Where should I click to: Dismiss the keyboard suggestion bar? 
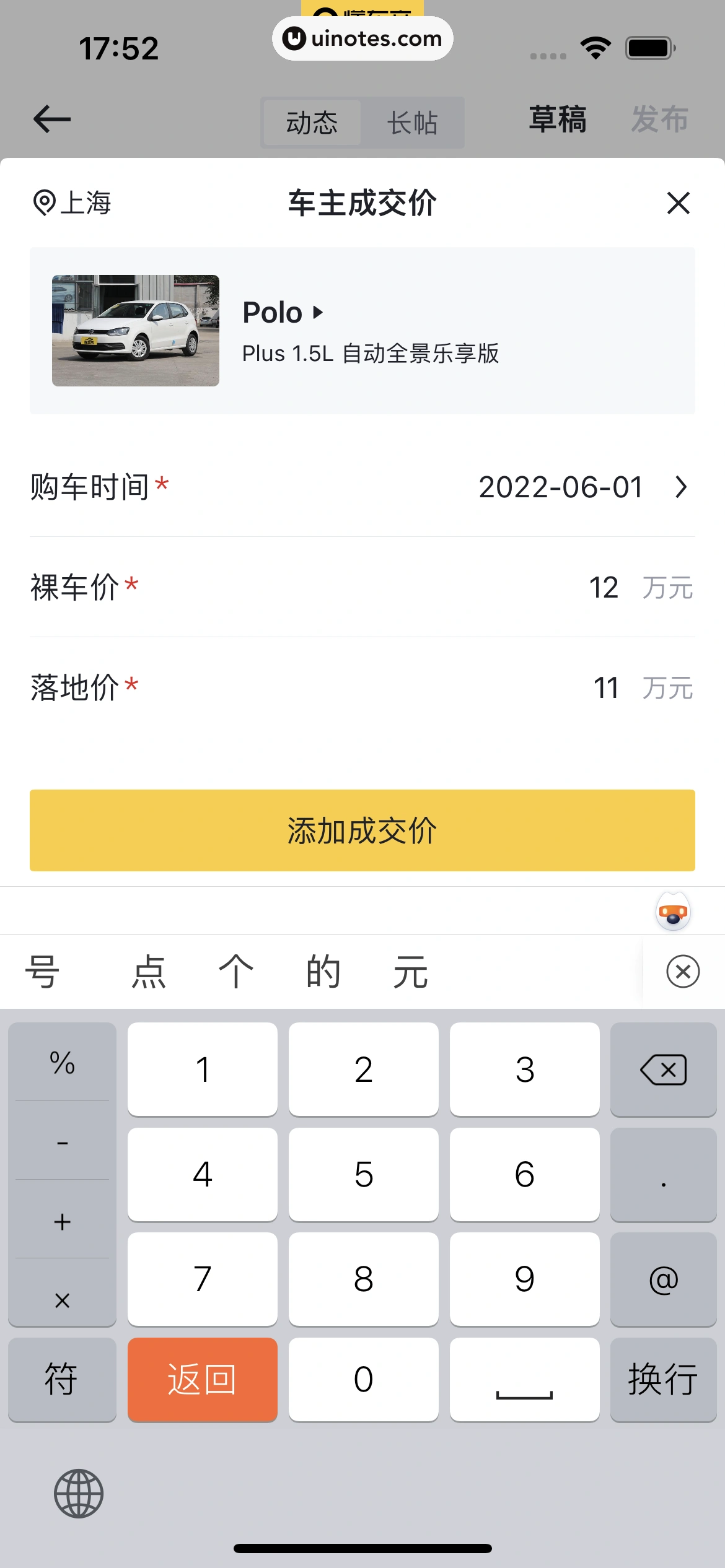pos(683,971)
